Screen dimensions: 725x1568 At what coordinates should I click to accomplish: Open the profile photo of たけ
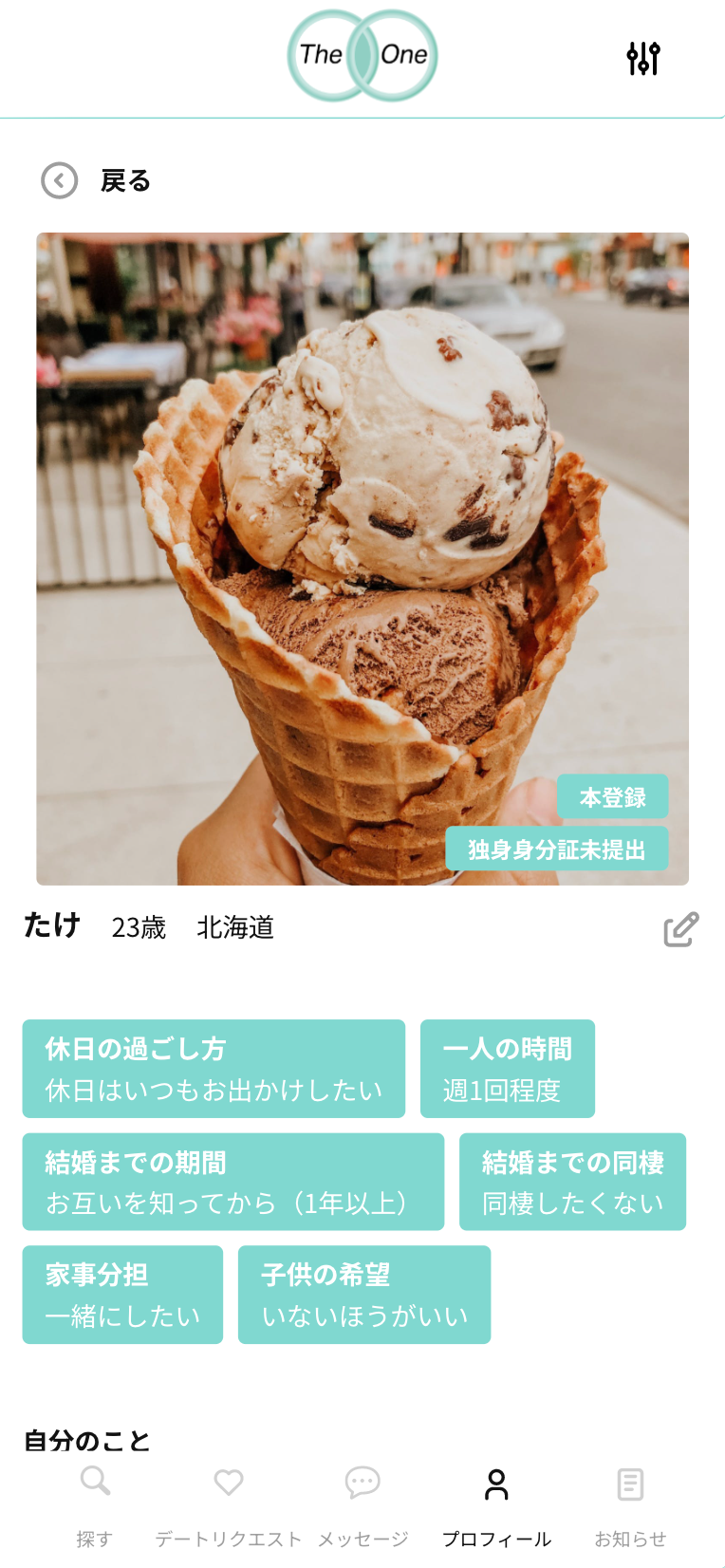[362, 558]
